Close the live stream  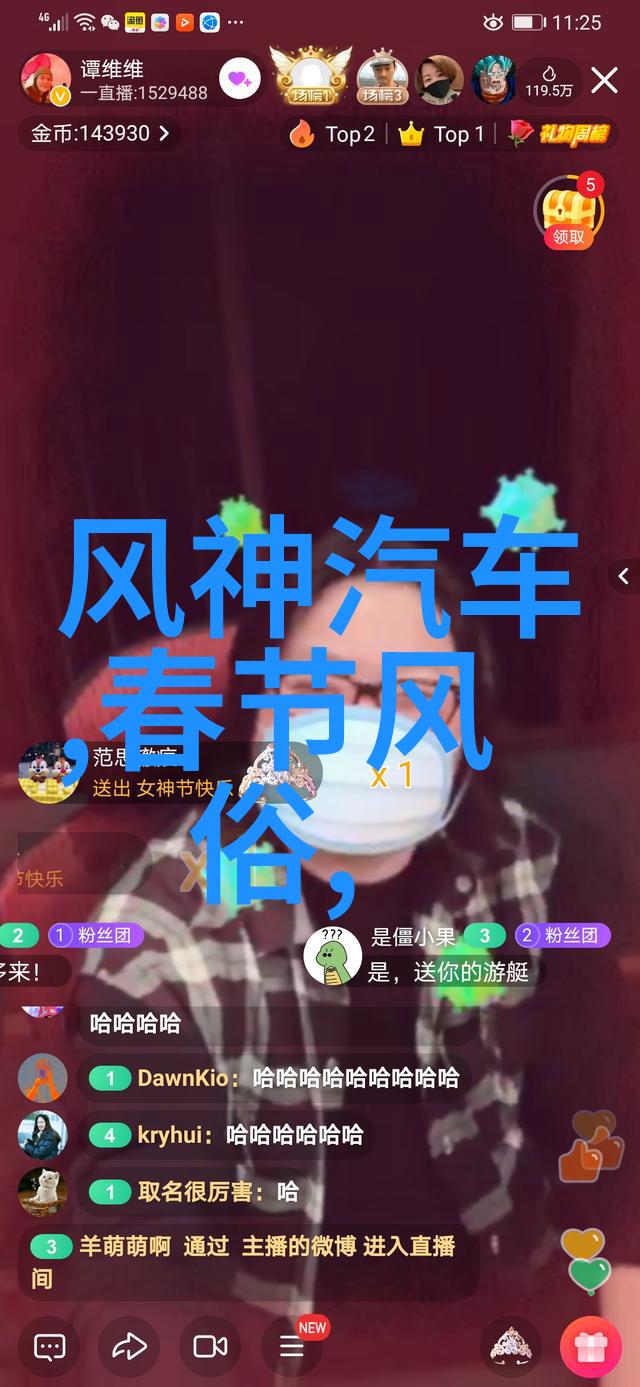click(x=604, y=80)
